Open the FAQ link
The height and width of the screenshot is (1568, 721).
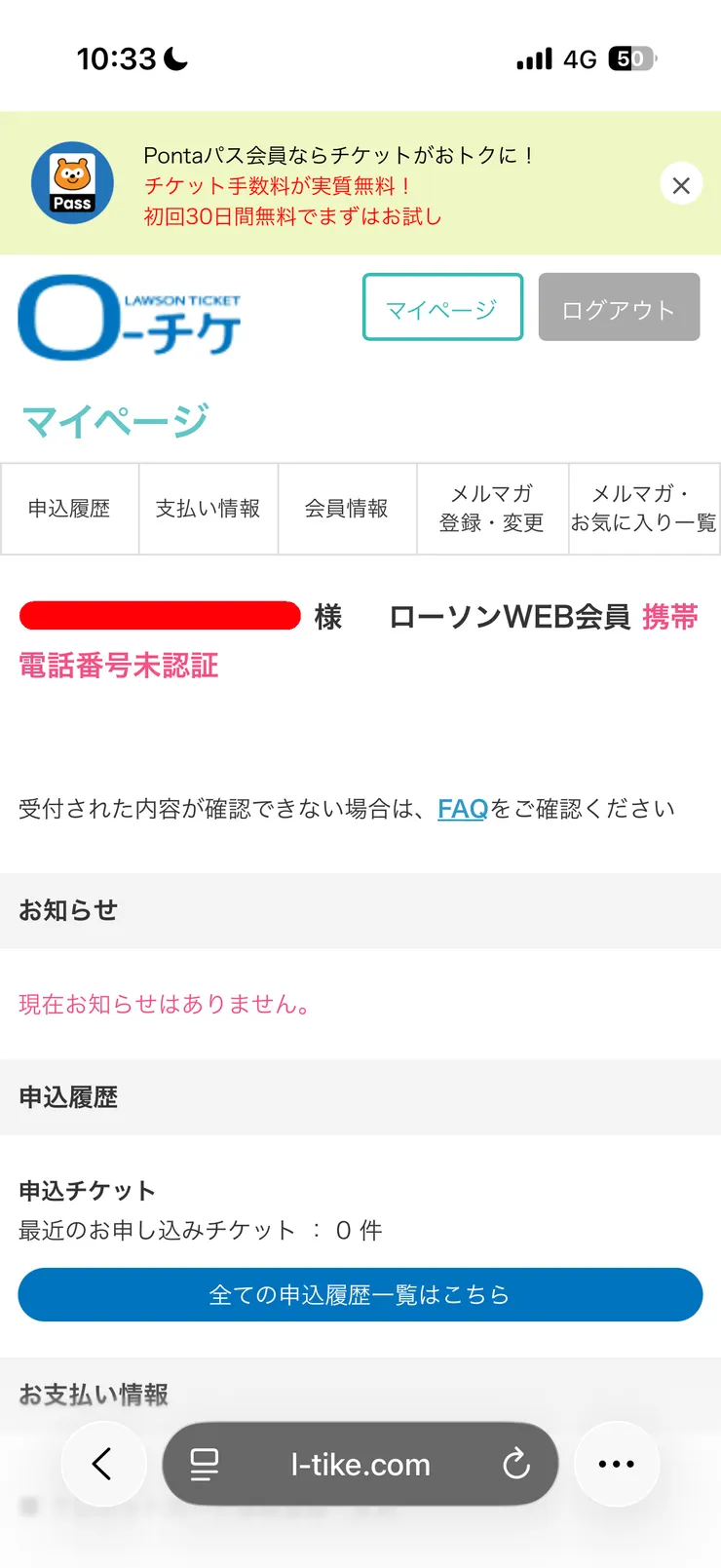[462, 809]
